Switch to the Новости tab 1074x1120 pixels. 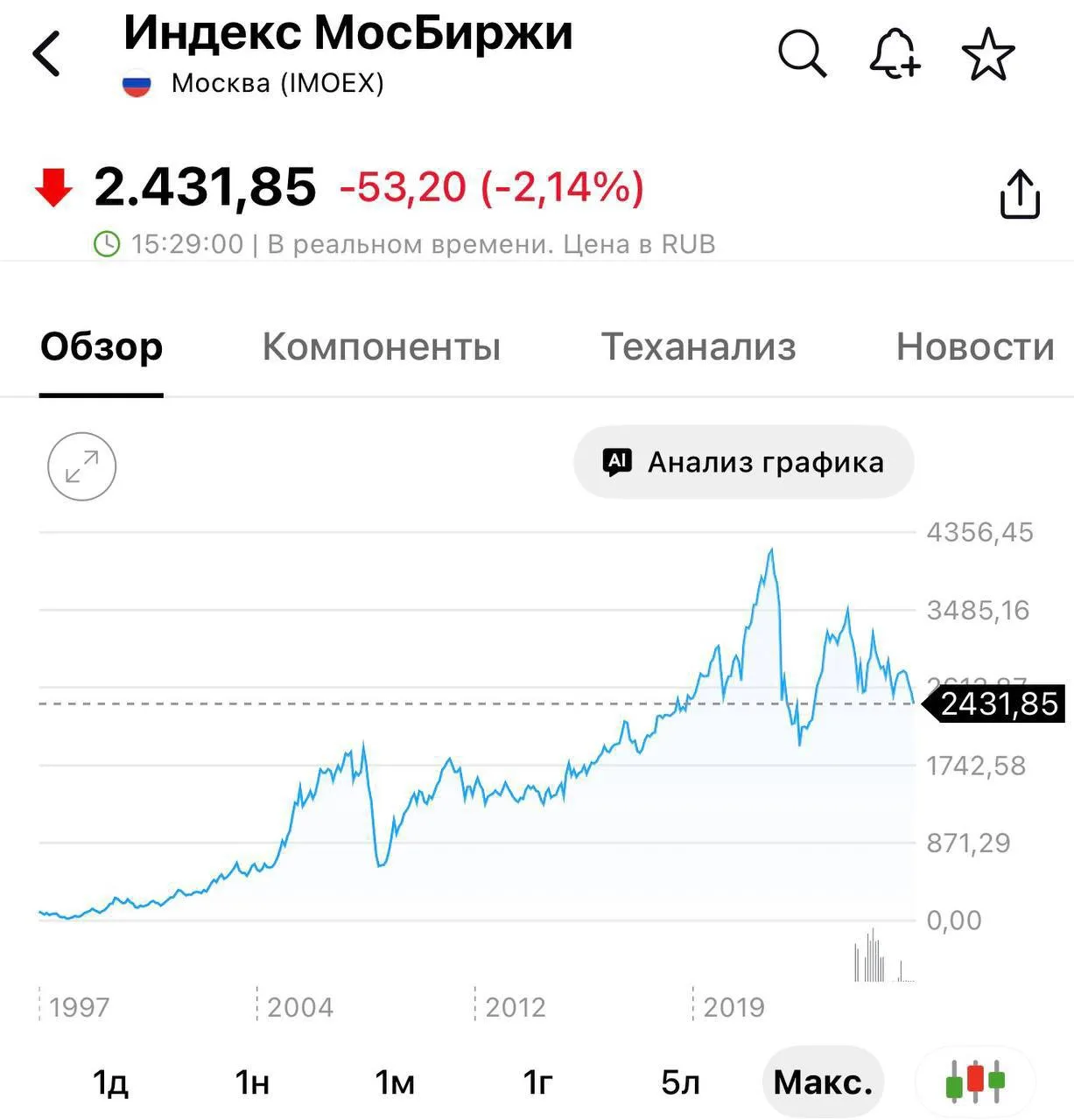pyautogui.click(x=975, y=347)
